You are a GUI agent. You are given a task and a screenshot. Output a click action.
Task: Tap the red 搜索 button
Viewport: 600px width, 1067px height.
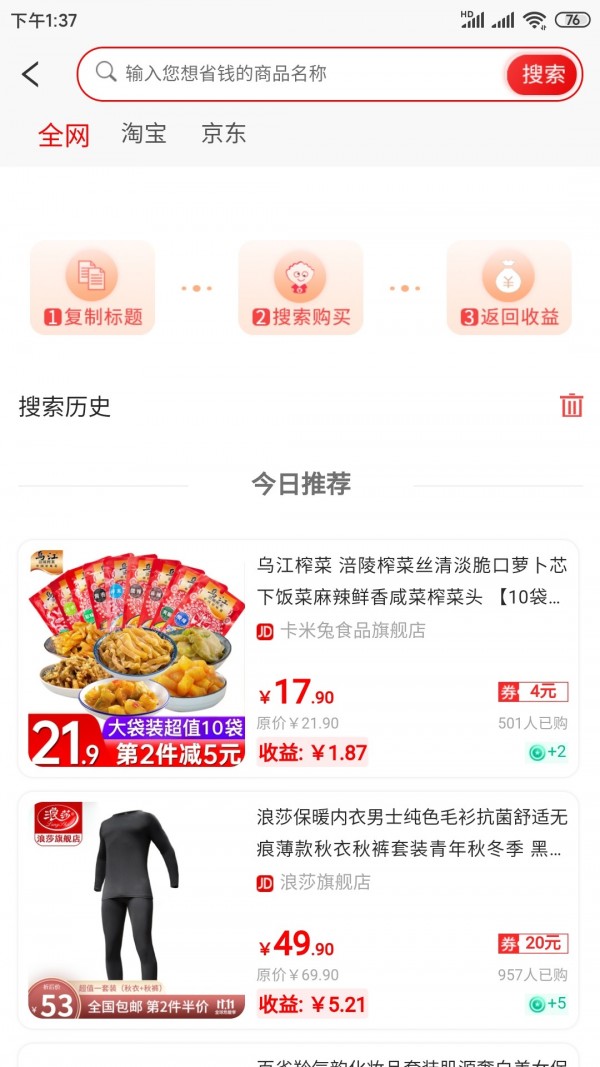click(x=543, y=74)
